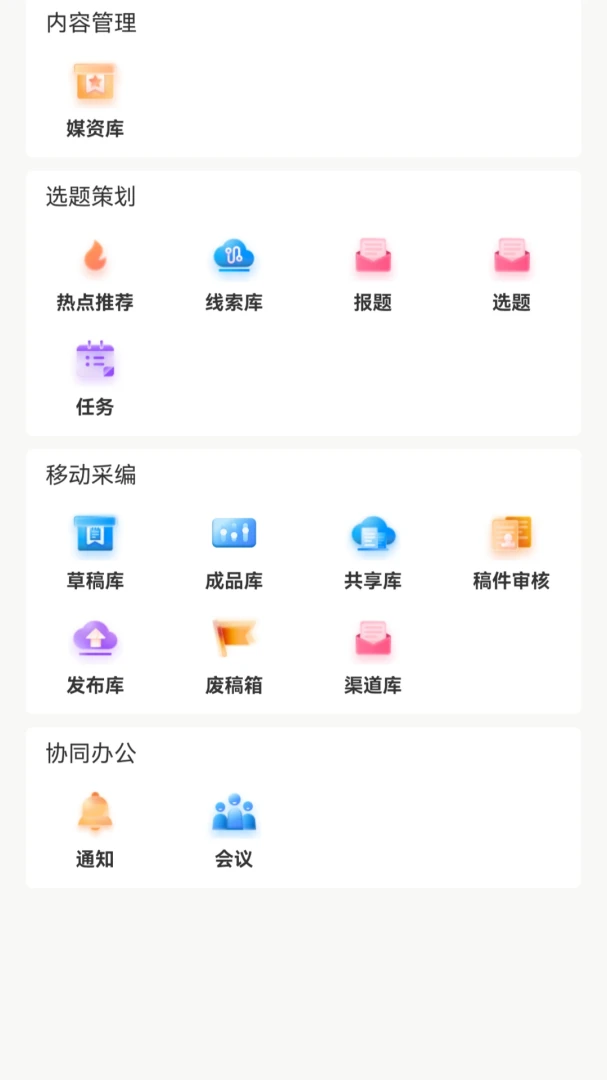Open 发布库

pos(95,657)
